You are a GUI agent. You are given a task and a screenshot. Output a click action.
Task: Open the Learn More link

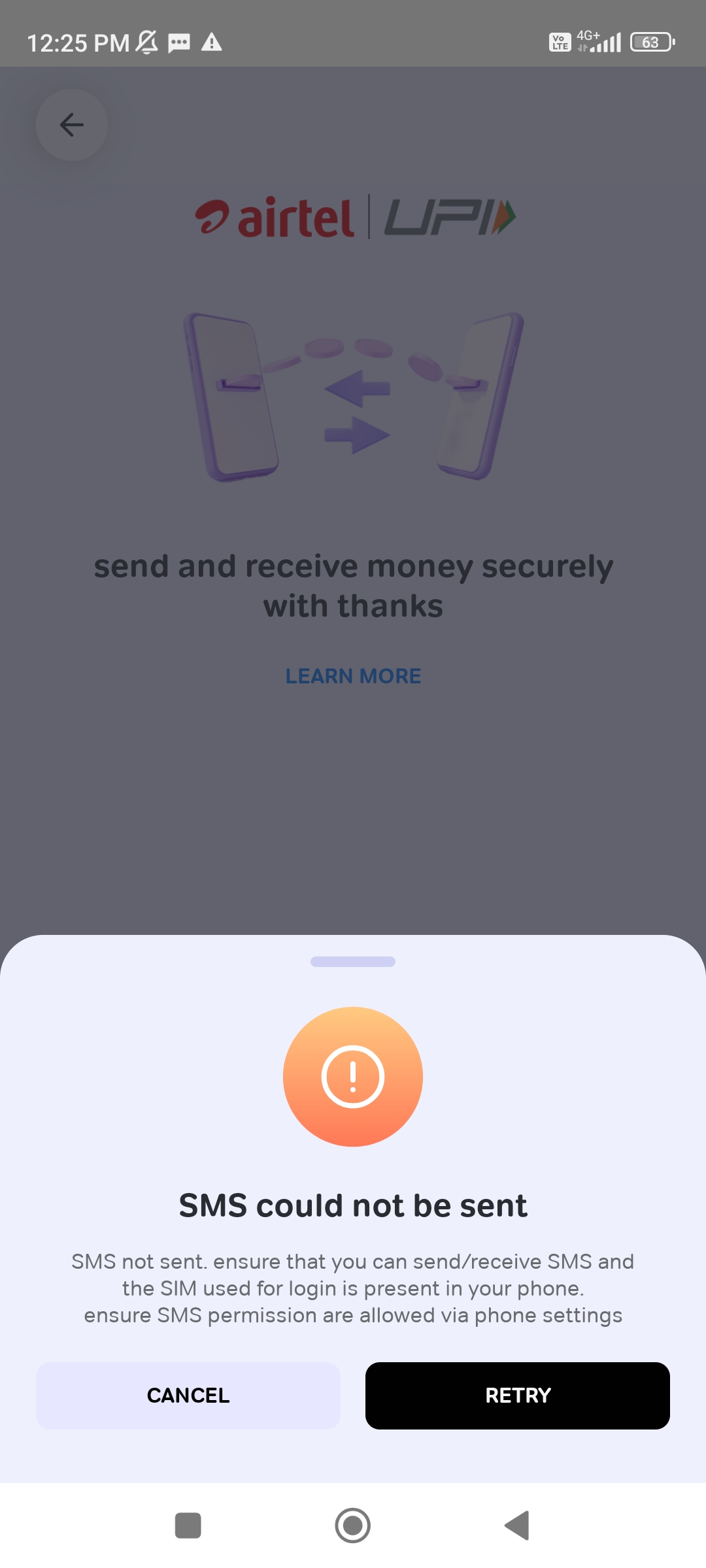coord(353,676)
